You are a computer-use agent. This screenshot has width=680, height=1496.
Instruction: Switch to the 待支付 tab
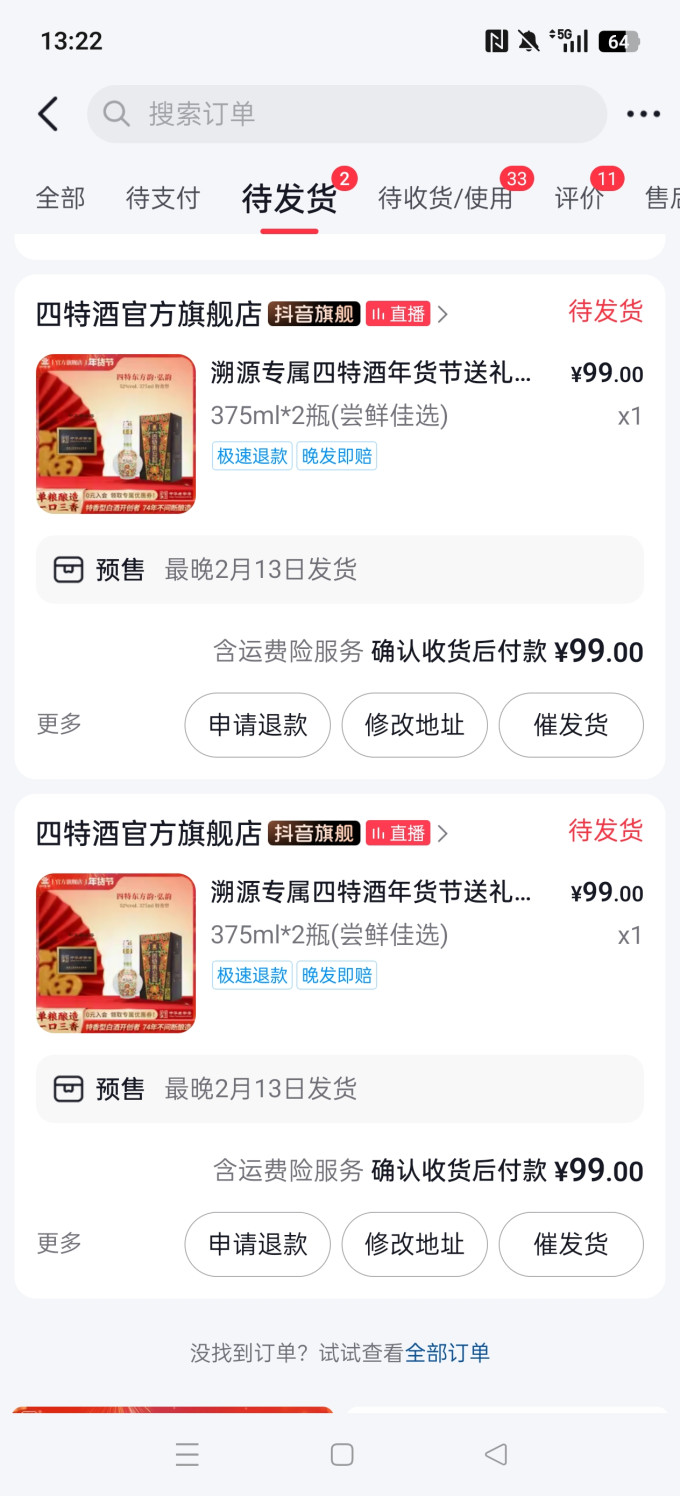click(x=163, y=198)
